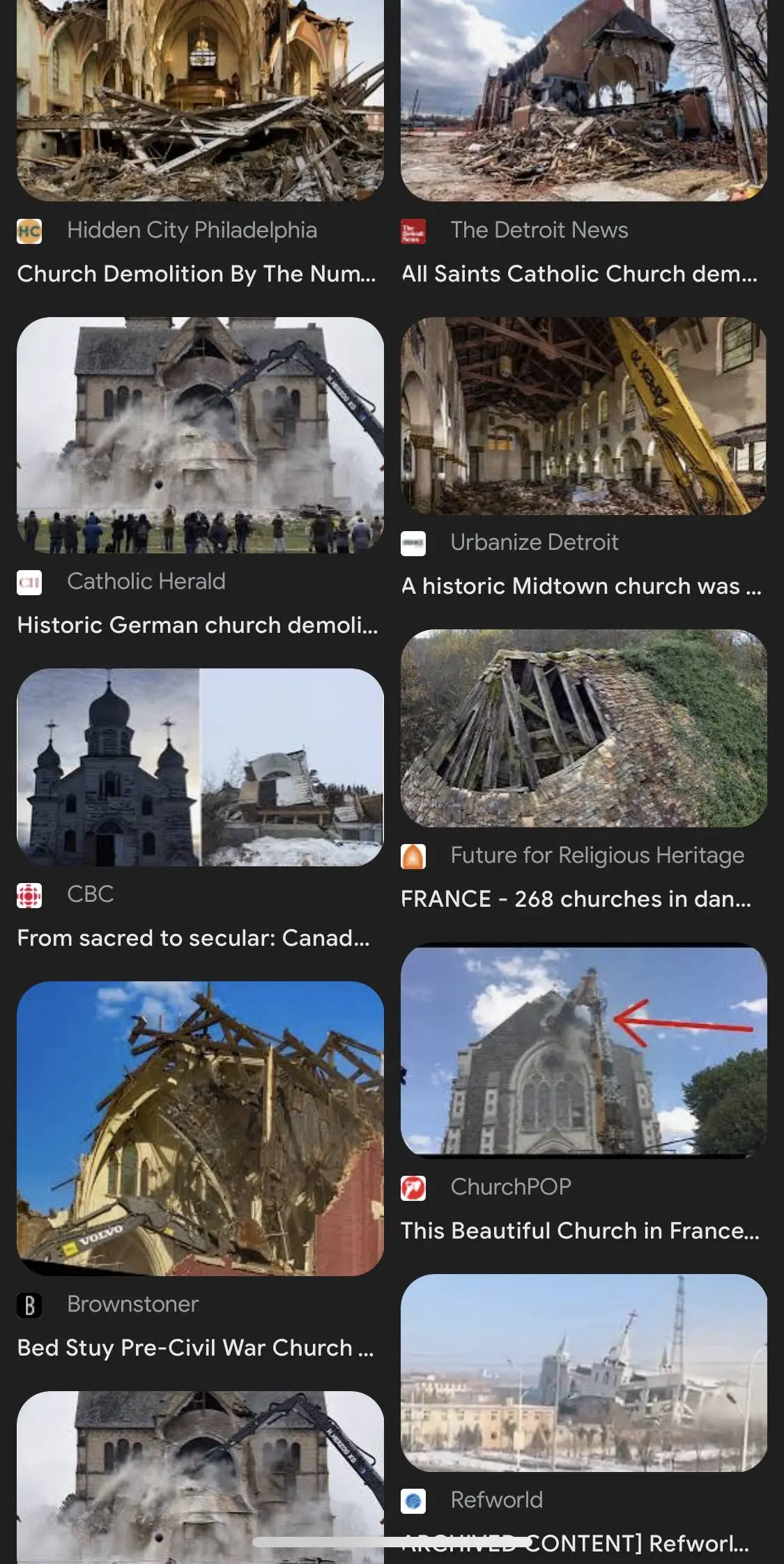Screen dimensions: 784x1564
Task: View the Catholic Herald German church image
Action: tap(200, 436)
